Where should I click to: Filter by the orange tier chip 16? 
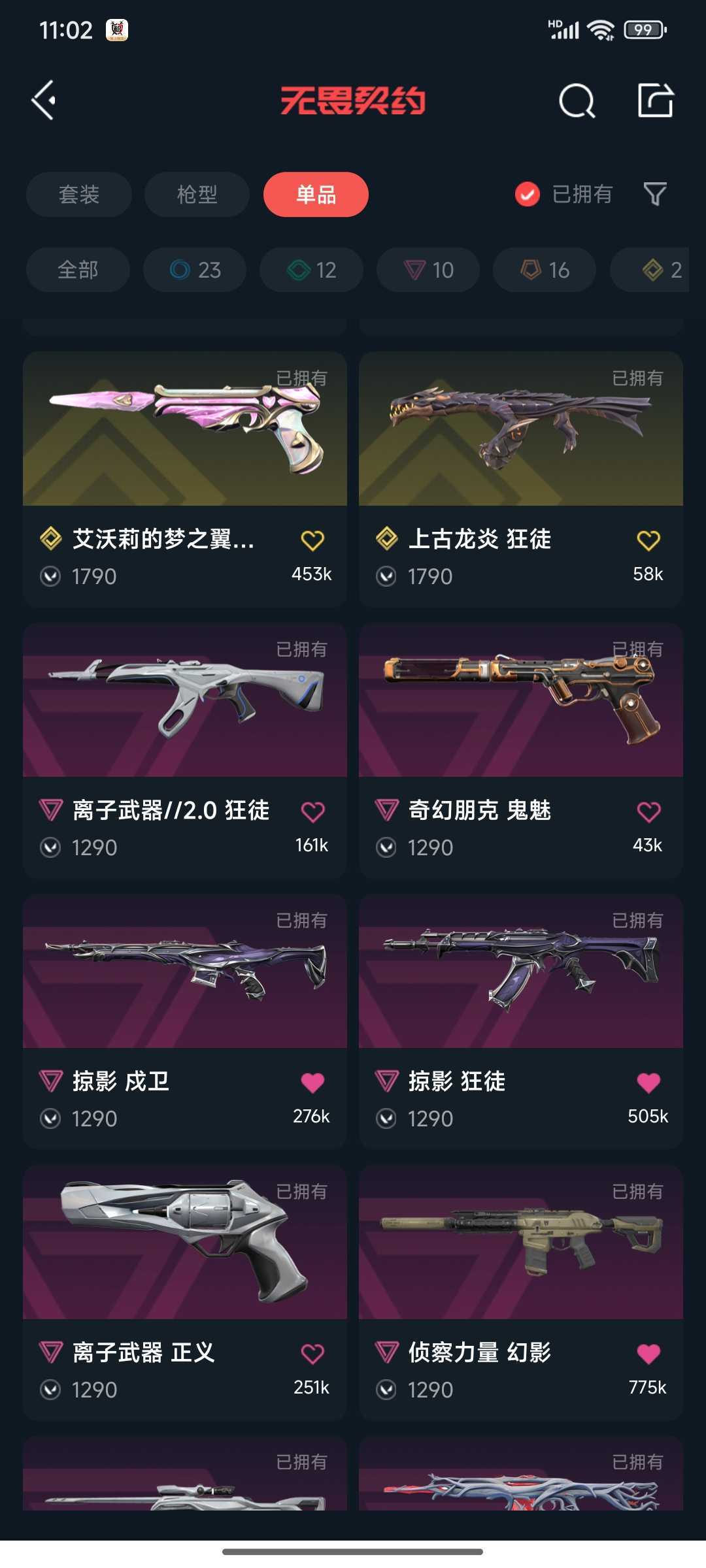point(545,269)
